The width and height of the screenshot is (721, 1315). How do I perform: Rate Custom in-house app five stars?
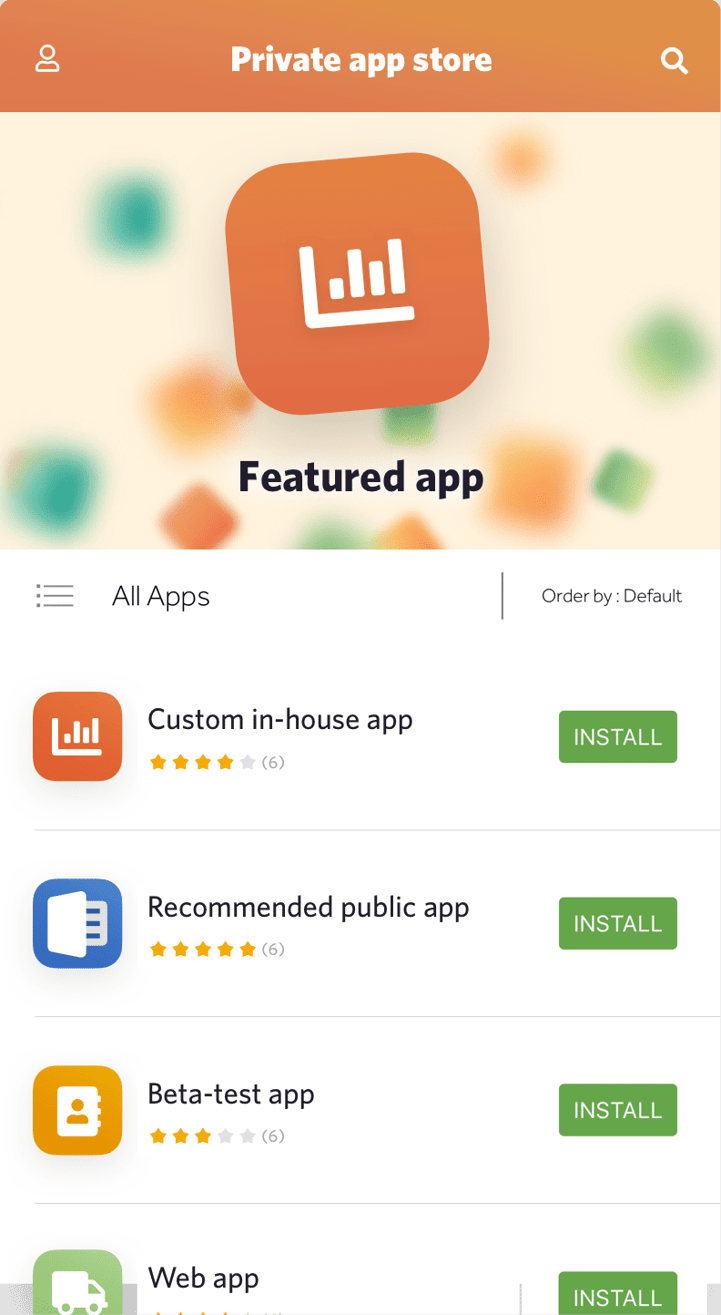246,761
